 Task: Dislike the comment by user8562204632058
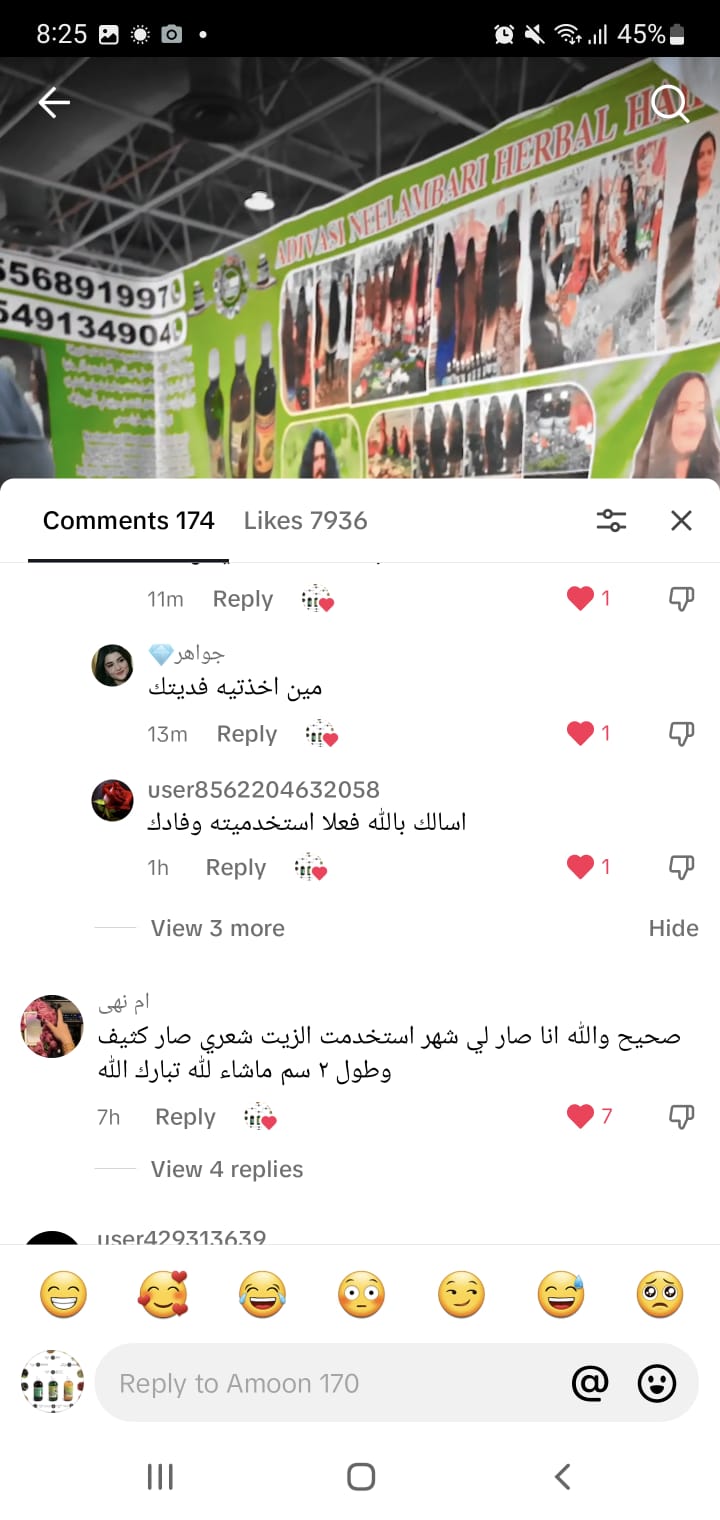[x=681, y=867]
